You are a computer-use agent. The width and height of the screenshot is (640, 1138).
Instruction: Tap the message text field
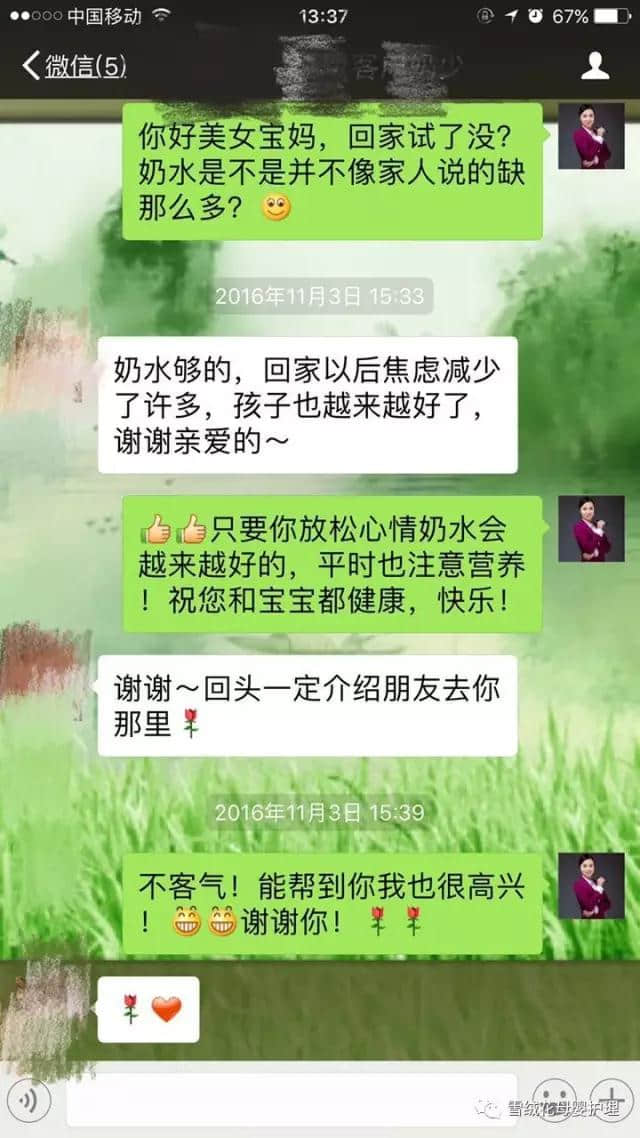click(x=290, y=1101)
